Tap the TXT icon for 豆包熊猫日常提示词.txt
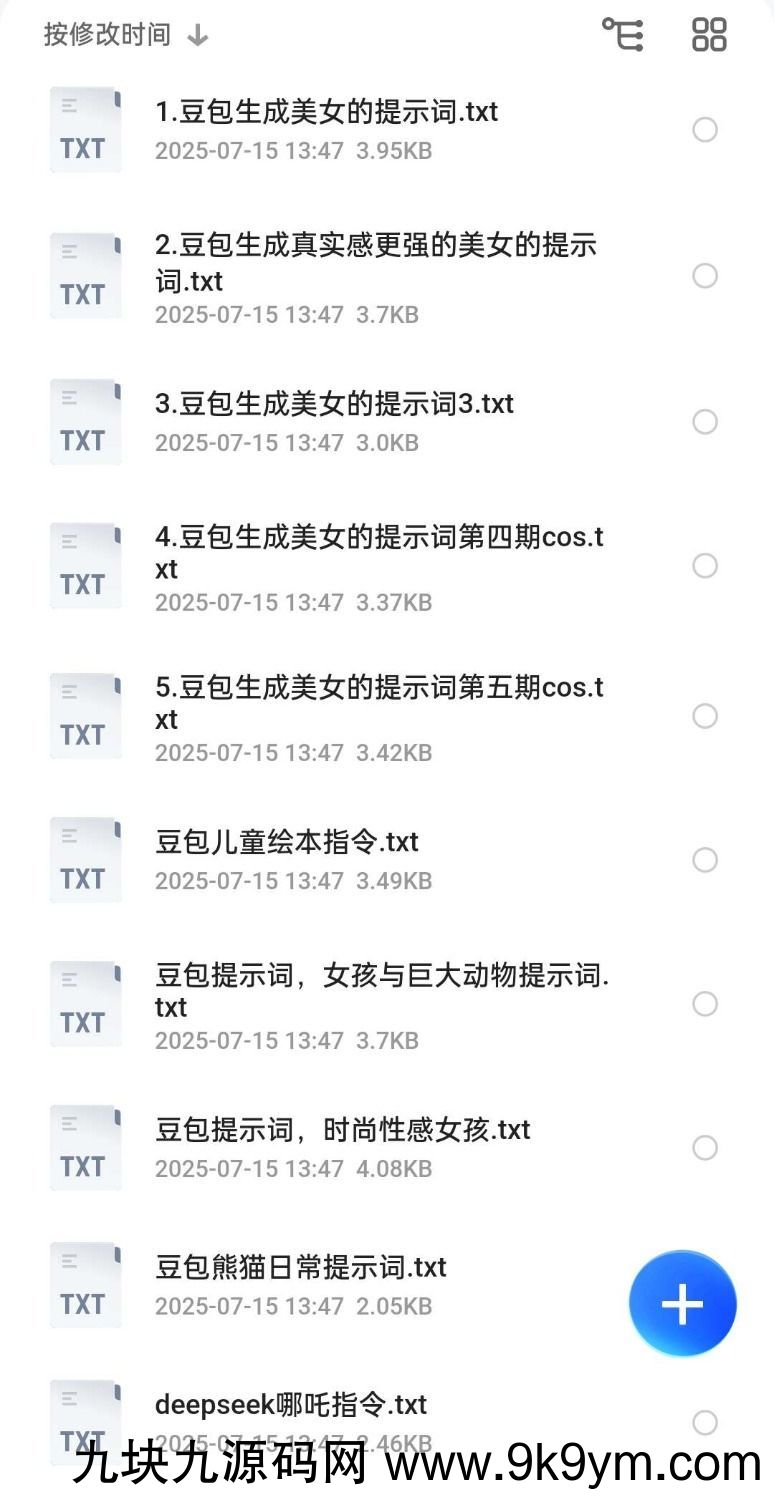This screenshot has width=774, height=1500. pyautogui.click(x=85, y=1284)
